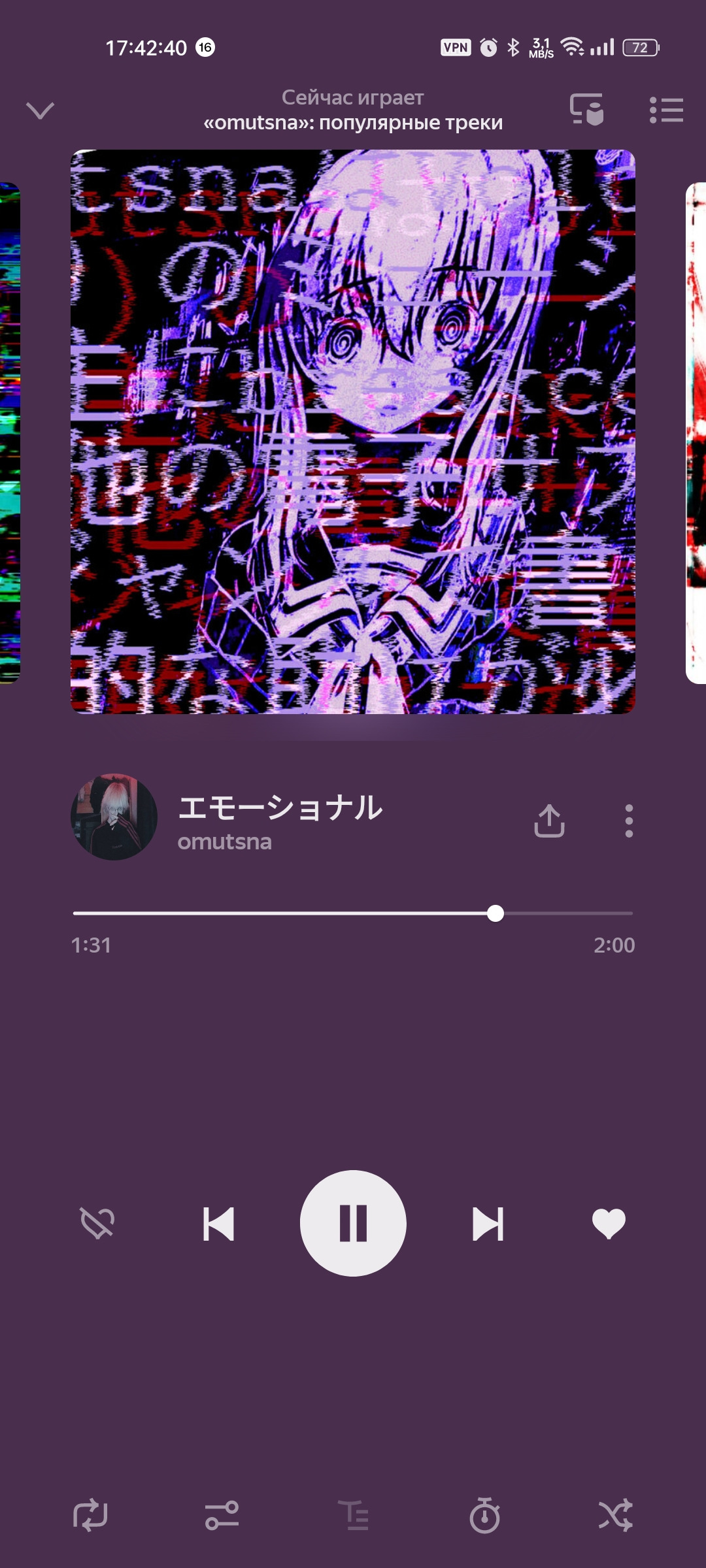Open the sleep timer
The height and width of the screenshot is (1568, 706).
484,1515
